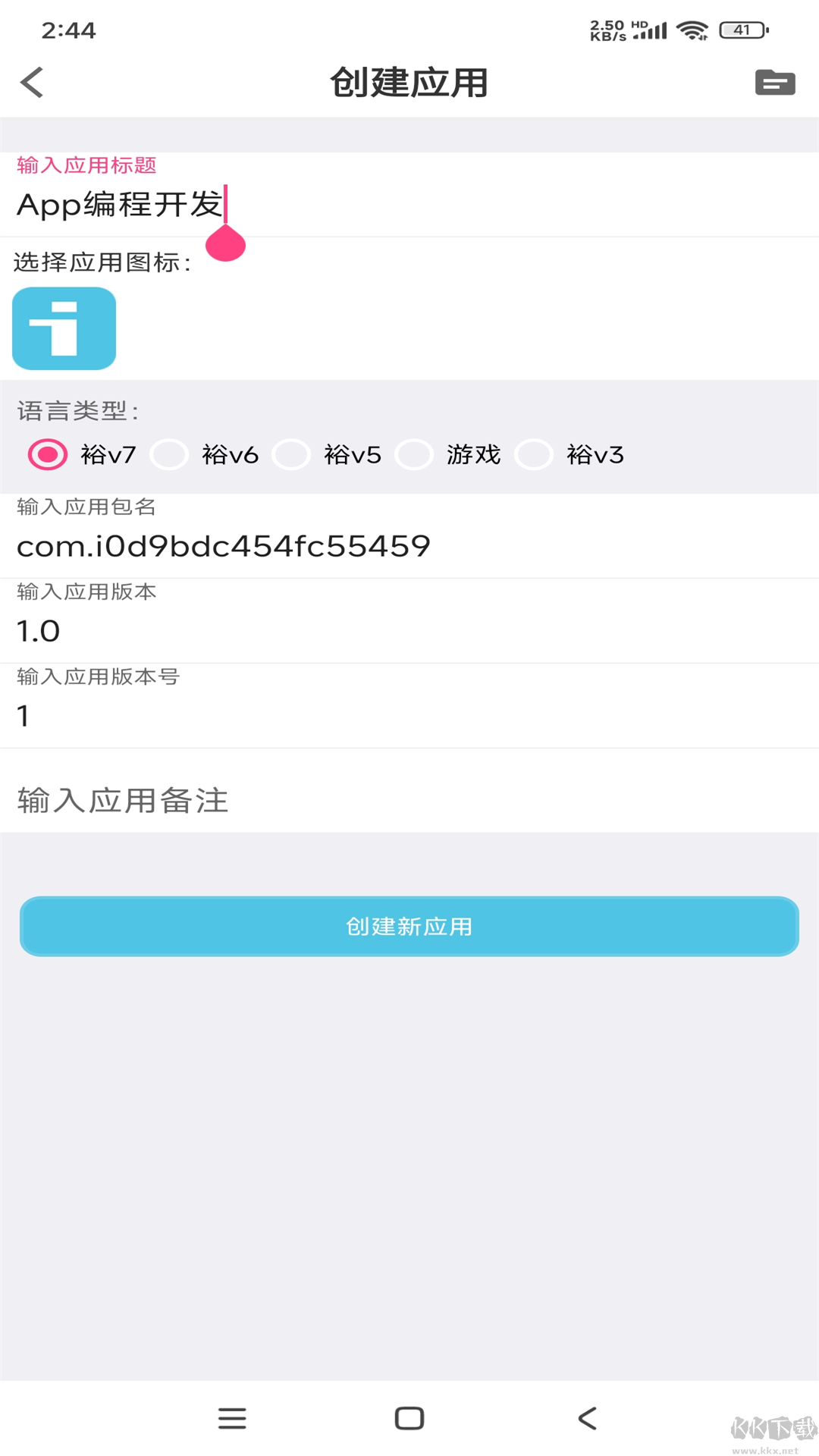This screenshot has width=819, height=1456.
Task: Open the system recent apps menu
Action: click(232, 1418)
